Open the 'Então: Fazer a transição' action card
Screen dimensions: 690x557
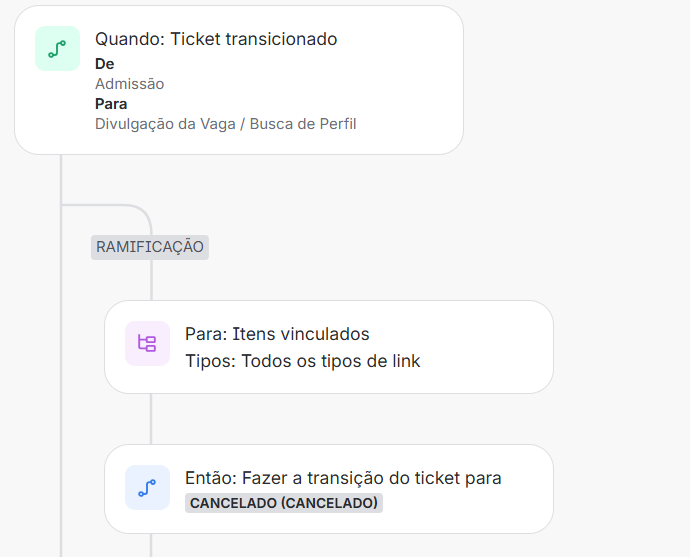328,489
